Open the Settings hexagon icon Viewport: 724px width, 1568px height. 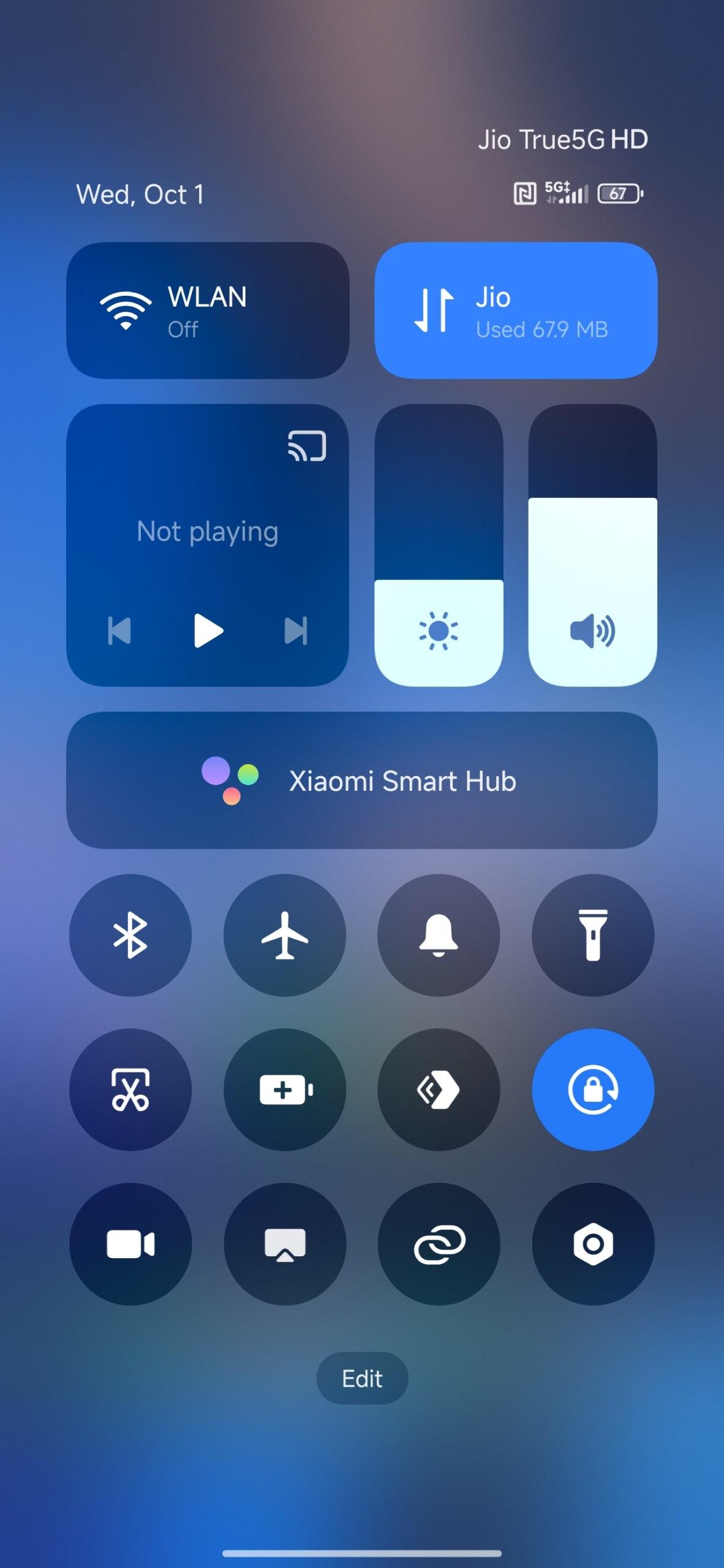tap(593, 1244)
